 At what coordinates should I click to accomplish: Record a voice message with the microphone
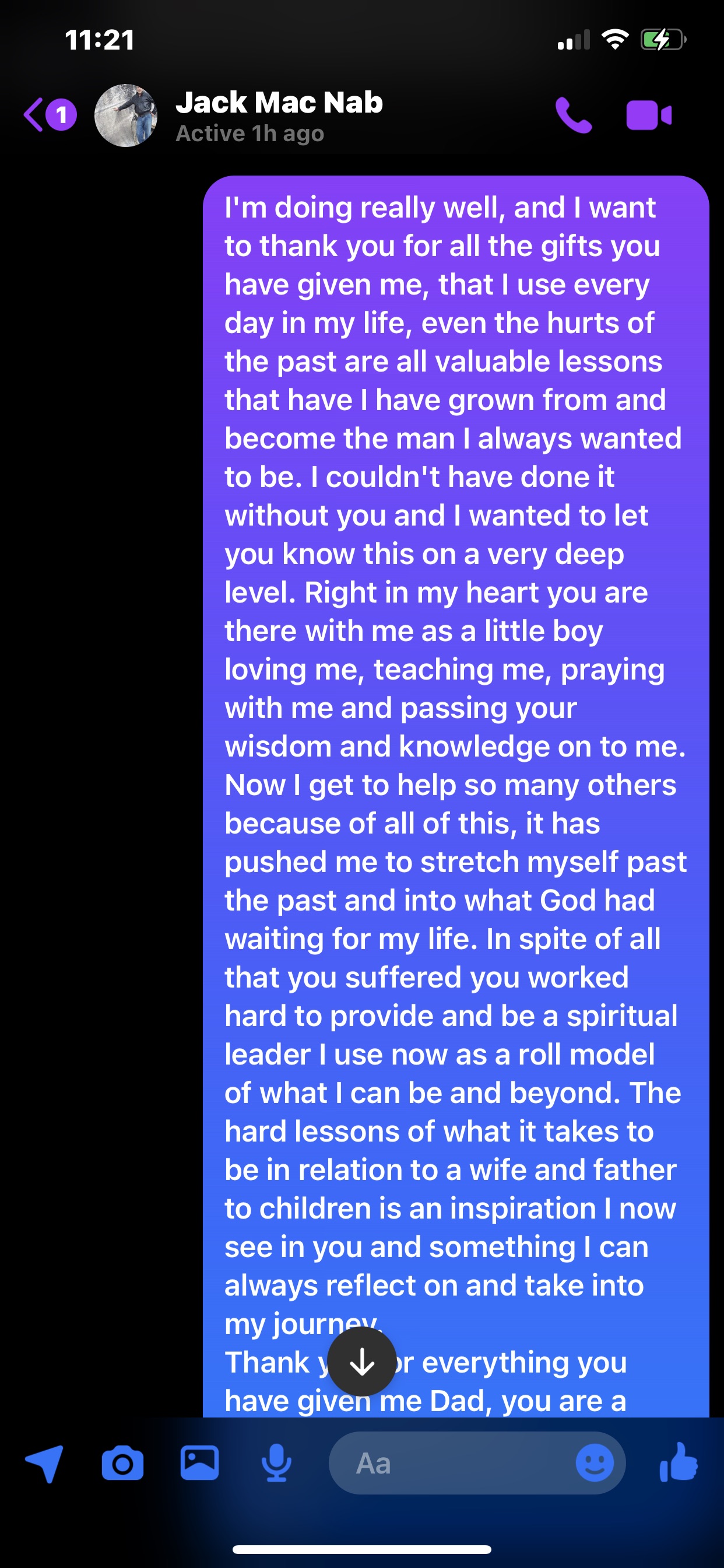point(276,1464)
